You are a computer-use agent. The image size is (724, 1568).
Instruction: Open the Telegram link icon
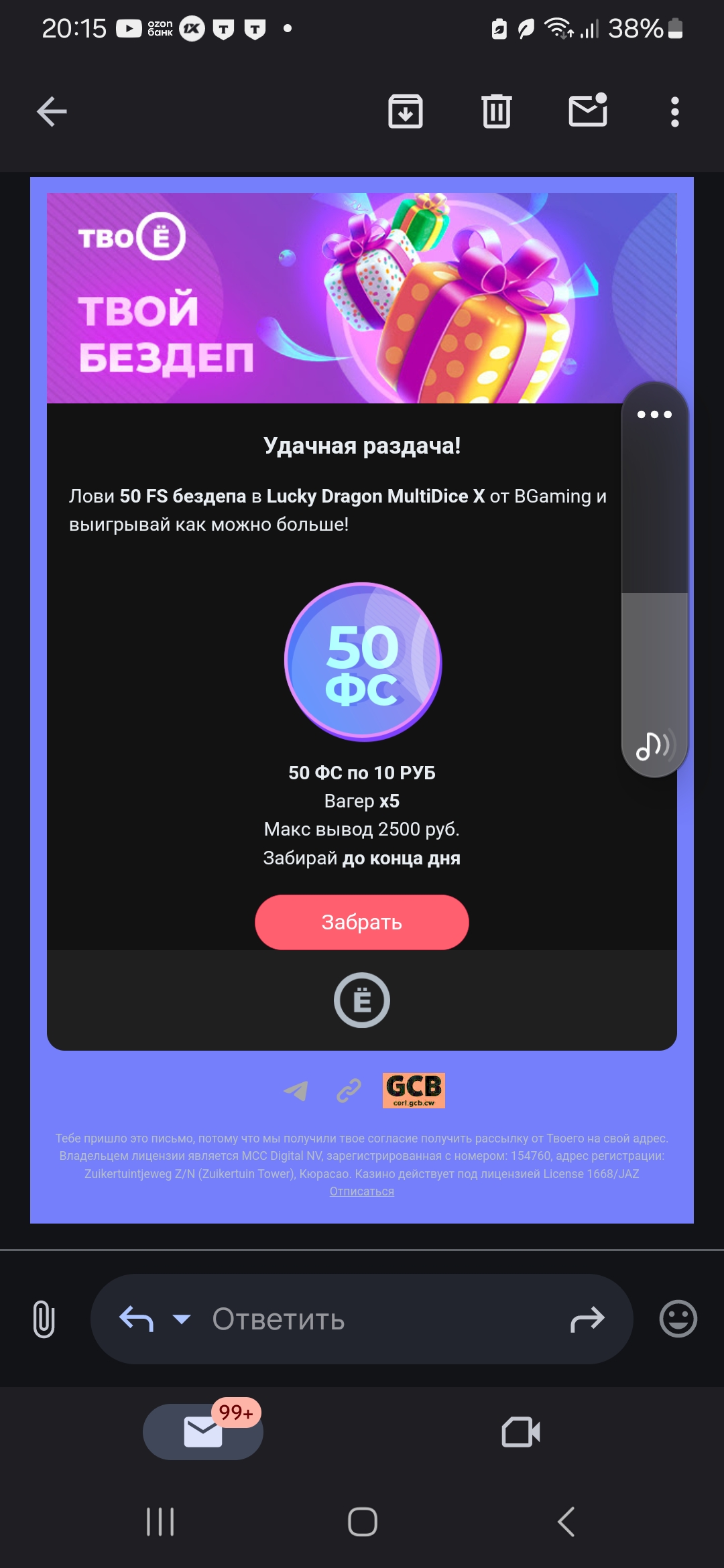(296, 1091)
